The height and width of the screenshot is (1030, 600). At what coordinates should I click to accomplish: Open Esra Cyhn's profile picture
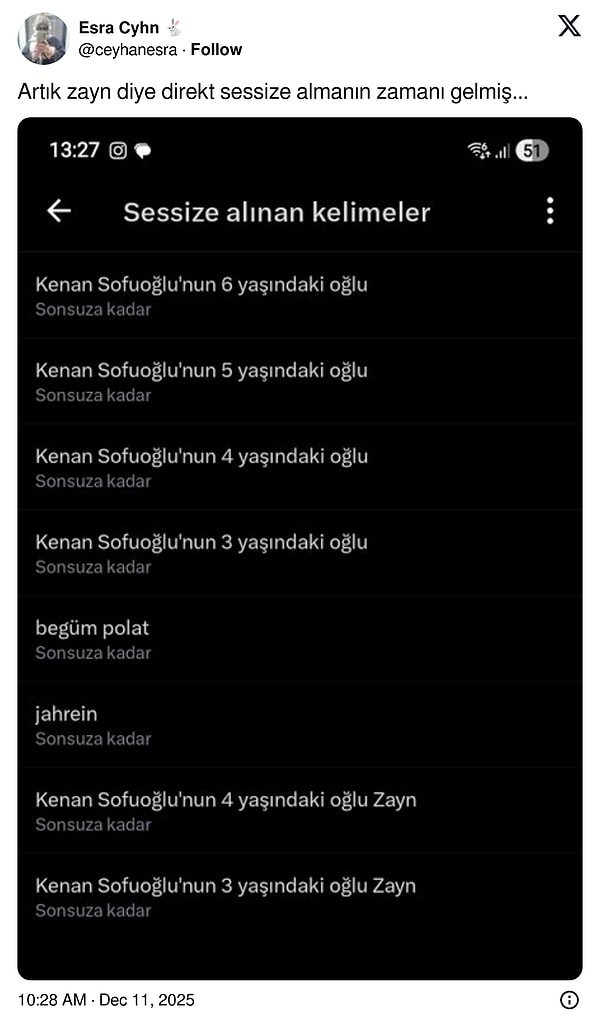click(x=42, y=39)
